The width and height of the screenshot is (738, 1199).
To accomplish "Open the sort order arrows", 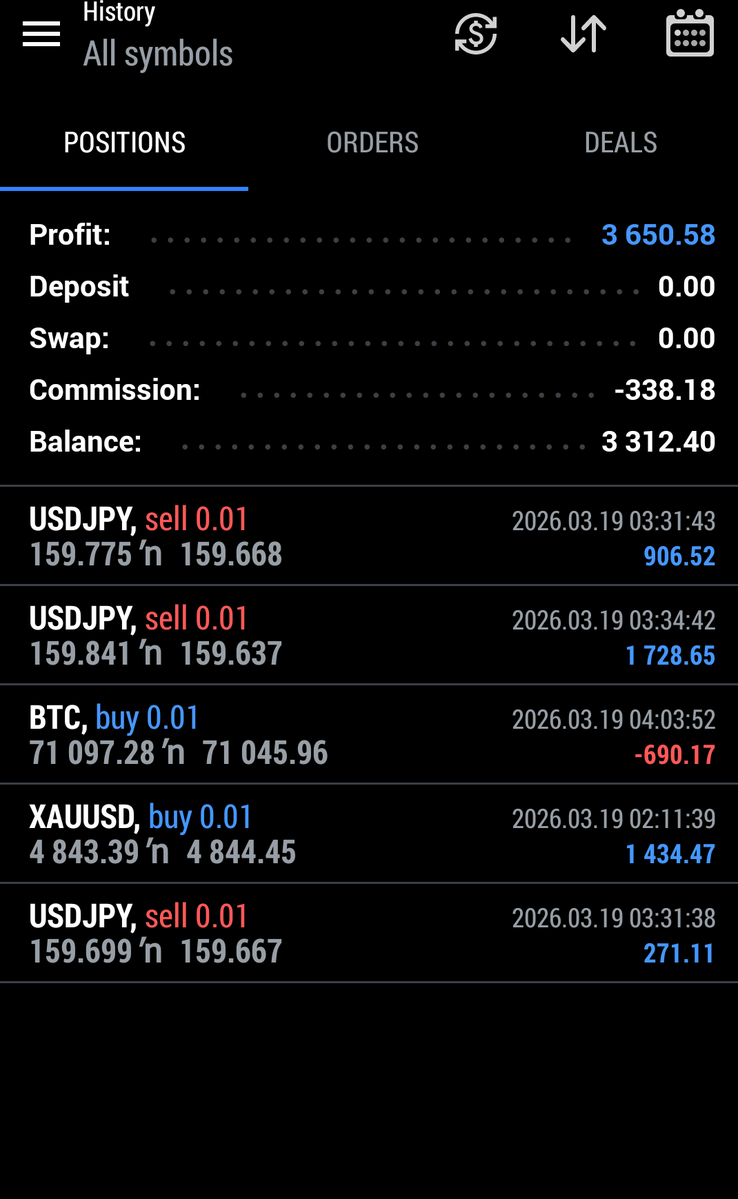I will coord(583,34).
